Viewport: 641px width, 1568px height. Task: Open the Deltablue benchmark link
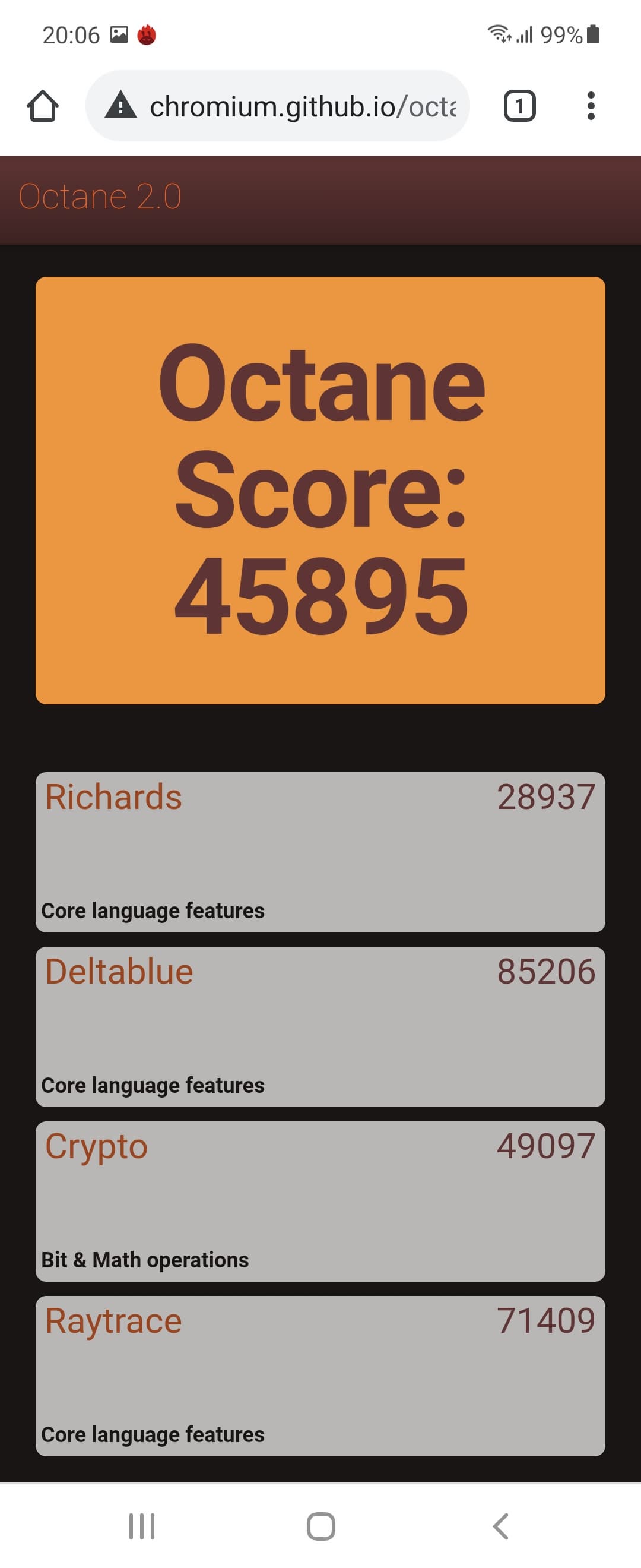(119, 972)
